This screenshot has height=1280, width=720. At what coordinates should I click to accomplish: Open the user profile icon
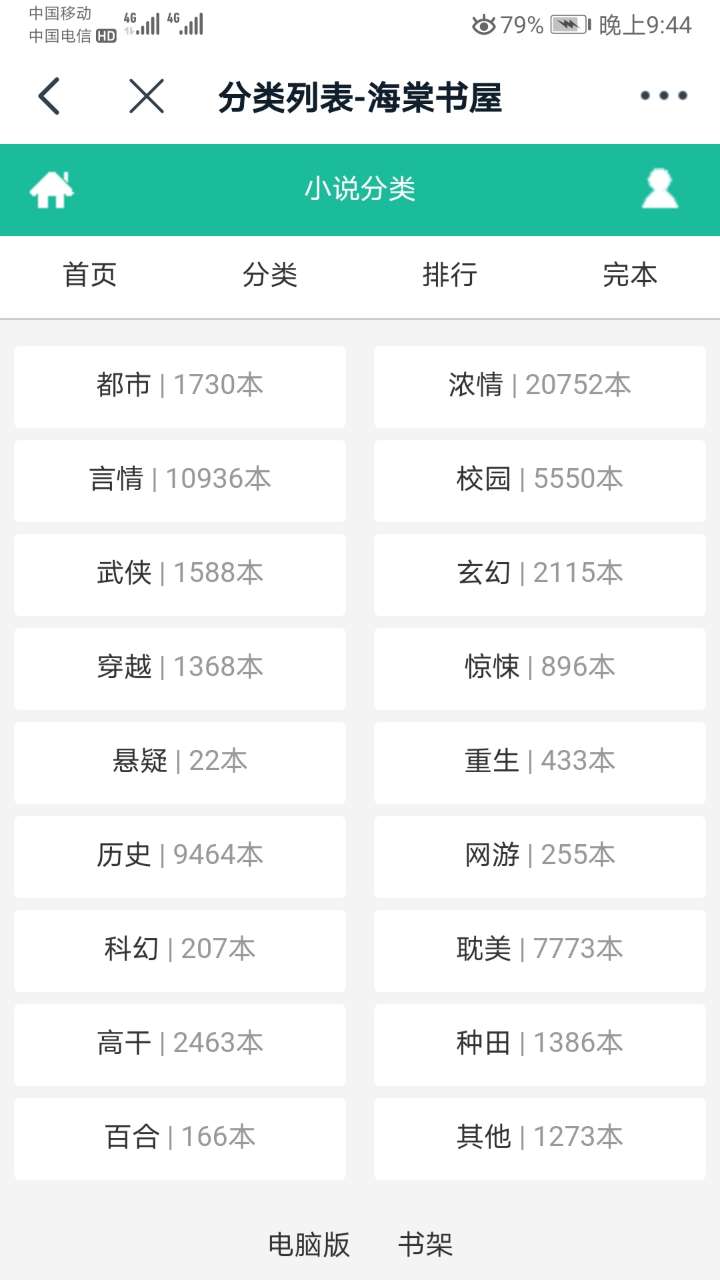659,189
